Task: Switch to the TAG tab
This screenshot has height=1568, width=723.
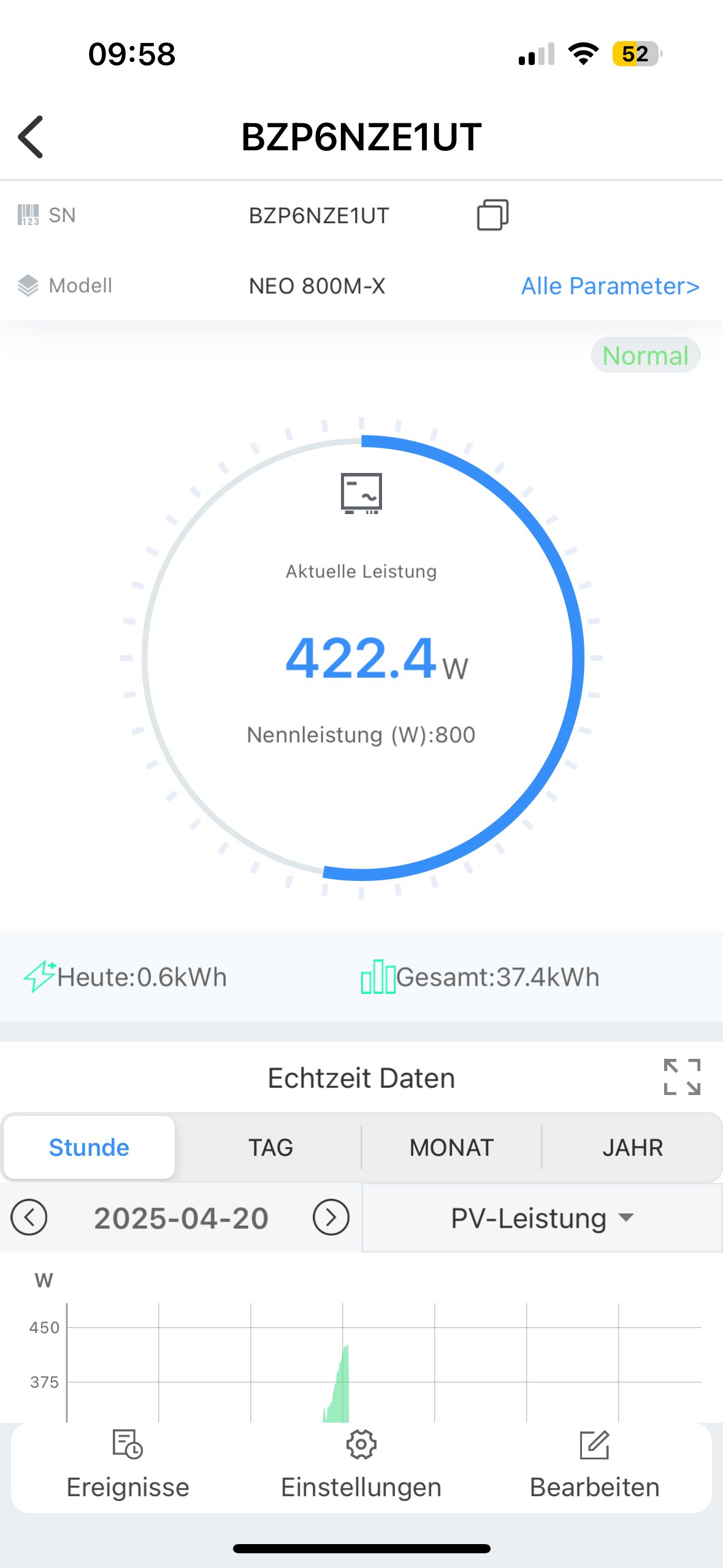Action: pyautogui.click(x=270, y=1147)
